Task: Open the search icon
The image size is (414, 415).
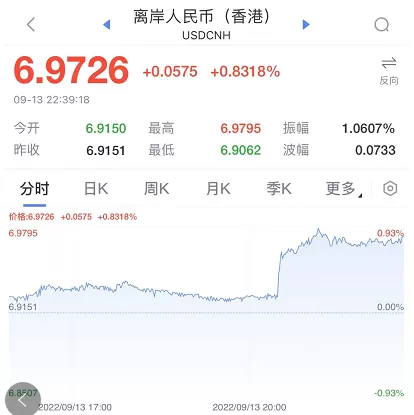Action: (382, 25)
